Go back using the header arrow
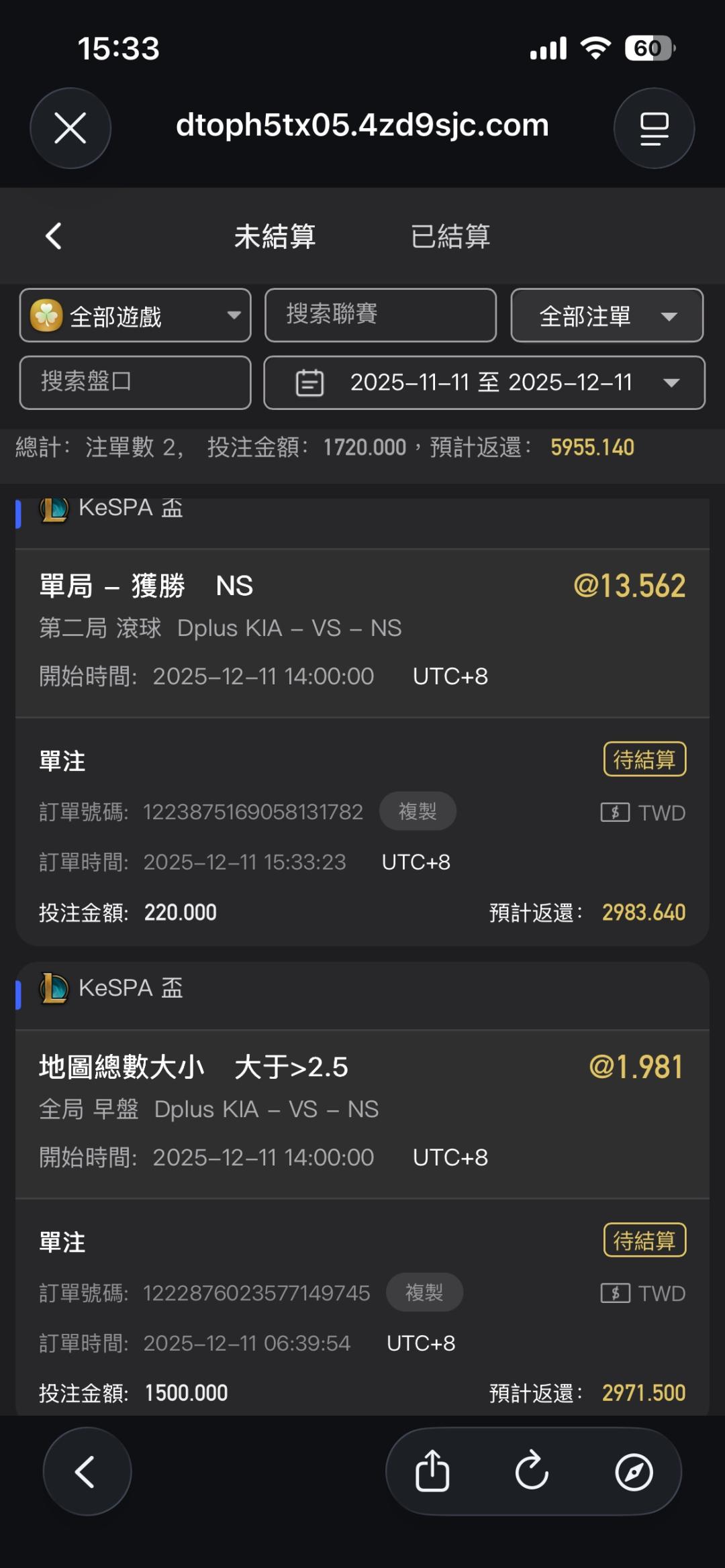Image resolution: width=725 pixels, height=1568 pixels. pyautogui.click(x=54, y=236)
